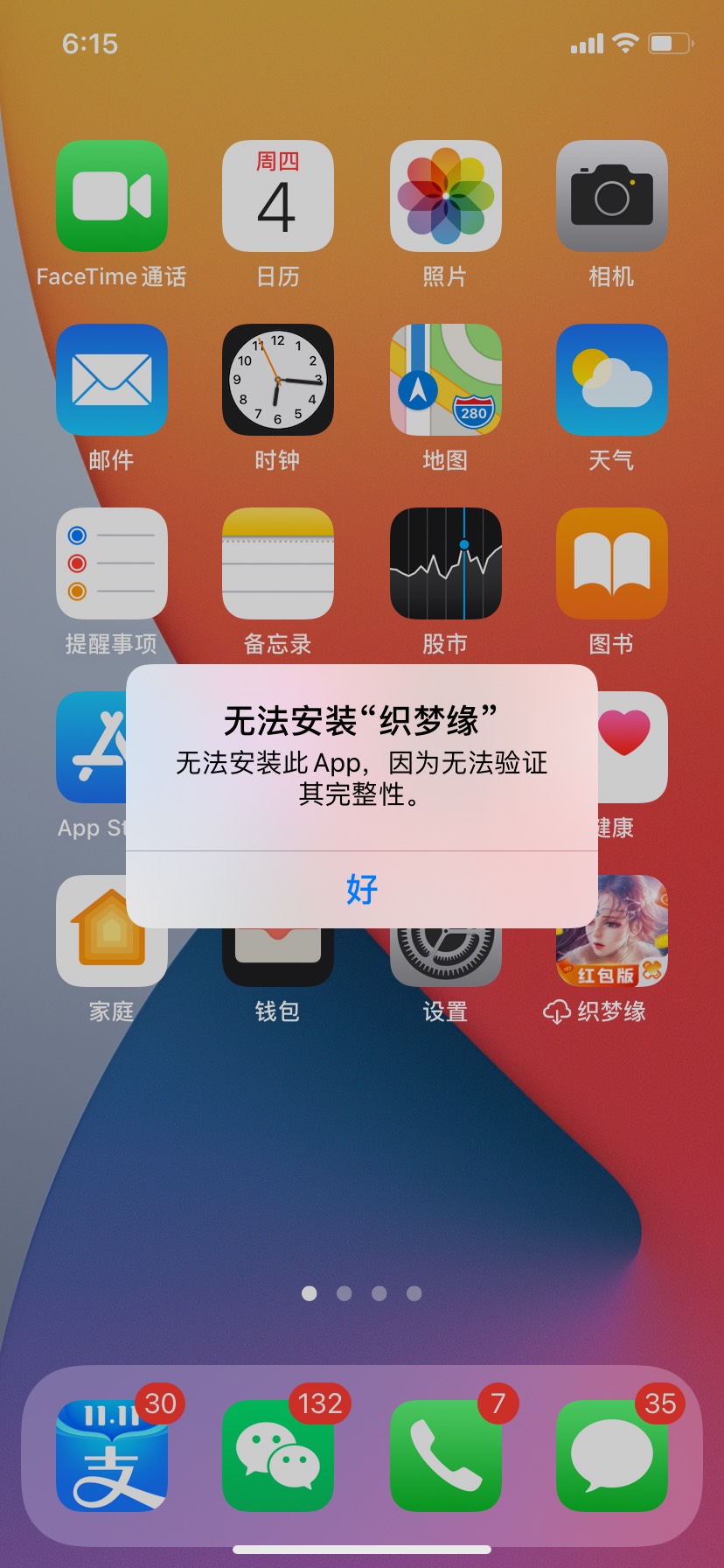Open the 日历 calendar app
This screenshot has width=724, height=1568.
click(x=278, y=196)
